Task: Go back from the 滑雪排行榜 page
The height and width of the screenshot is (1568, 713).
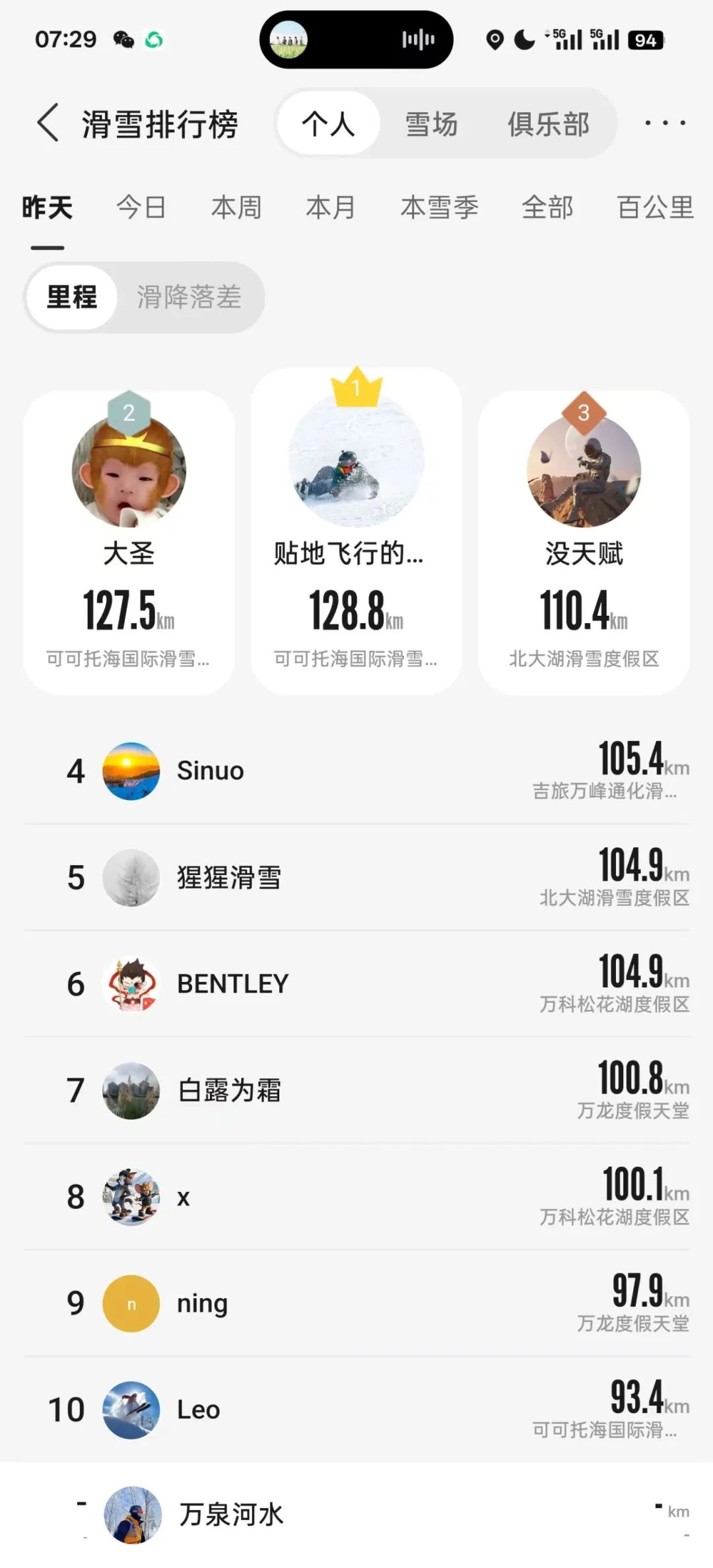Action: [48, 123]
